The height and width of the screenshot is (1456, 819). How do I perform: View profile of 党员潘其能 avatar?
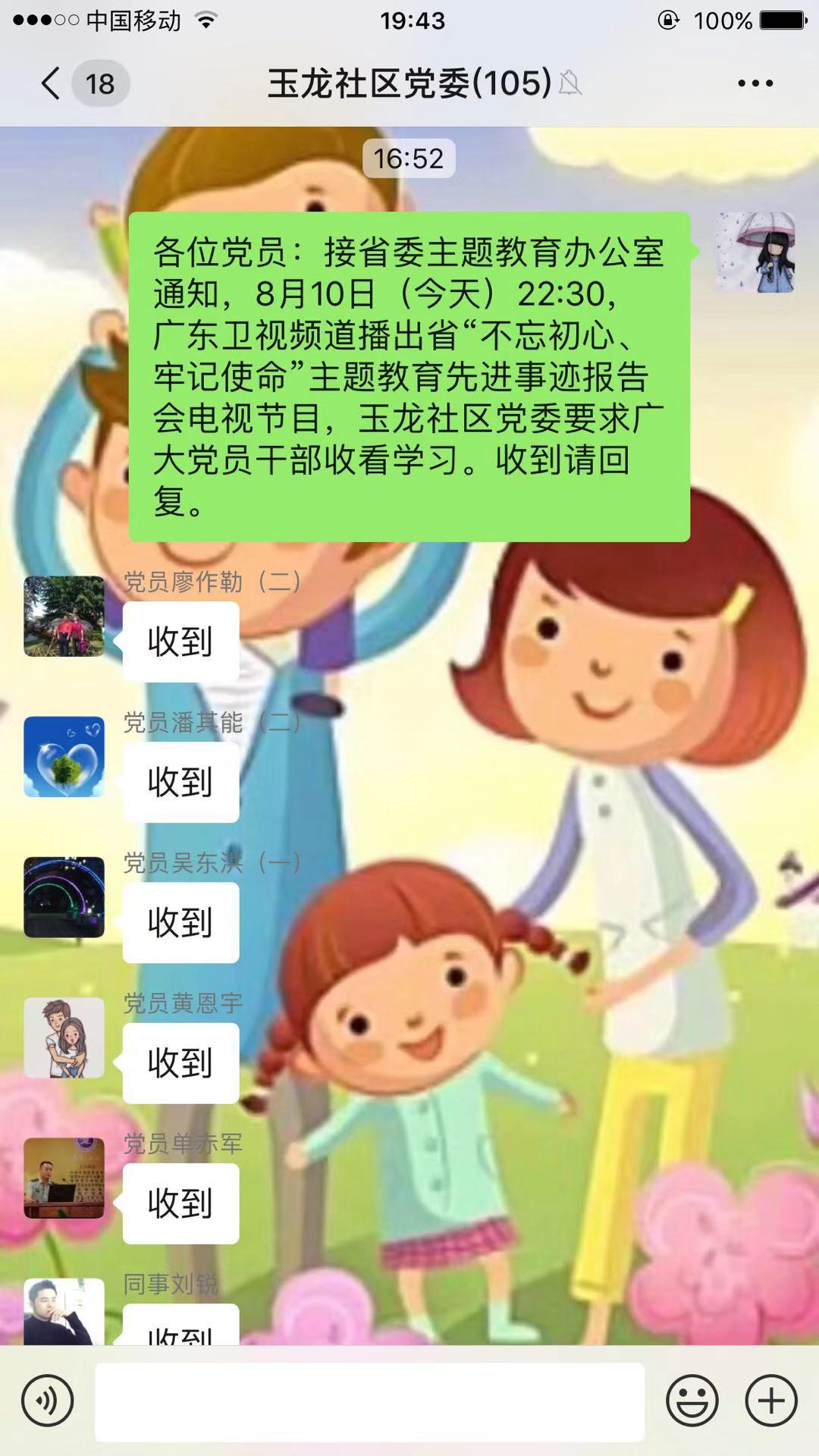point(64,757)
